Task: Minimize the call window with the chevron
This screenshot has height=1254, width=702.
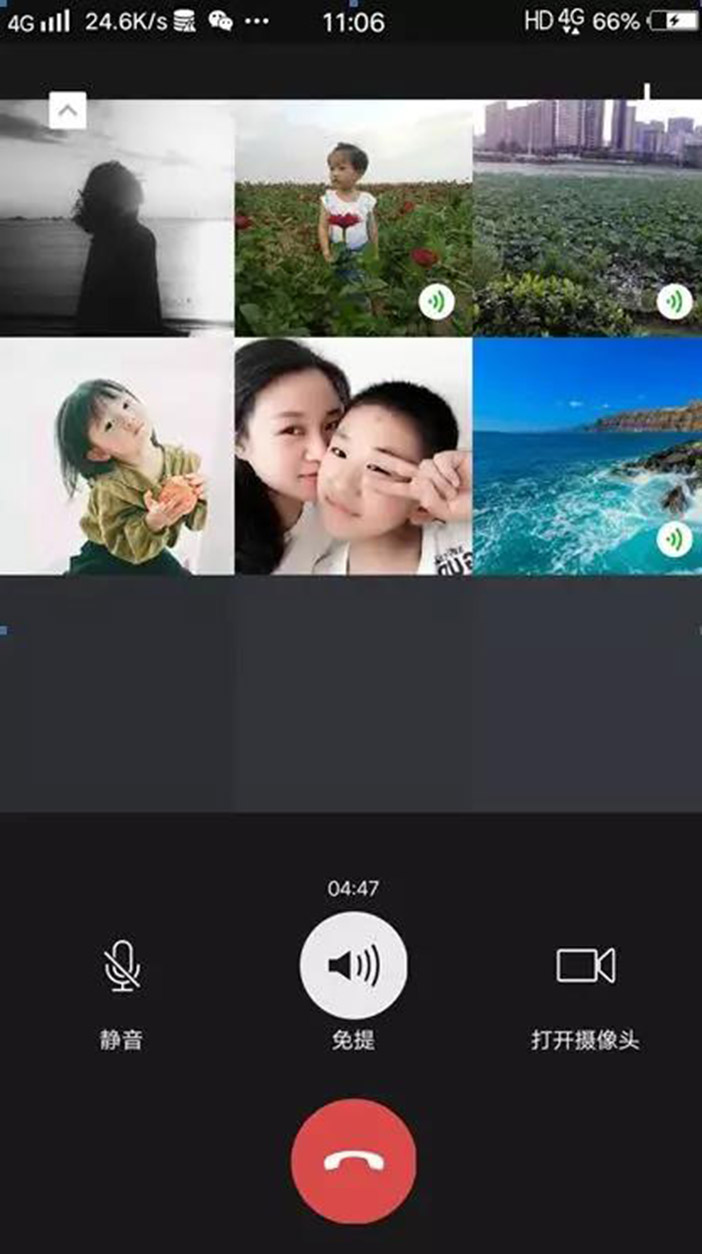Action: click(67, 111)
